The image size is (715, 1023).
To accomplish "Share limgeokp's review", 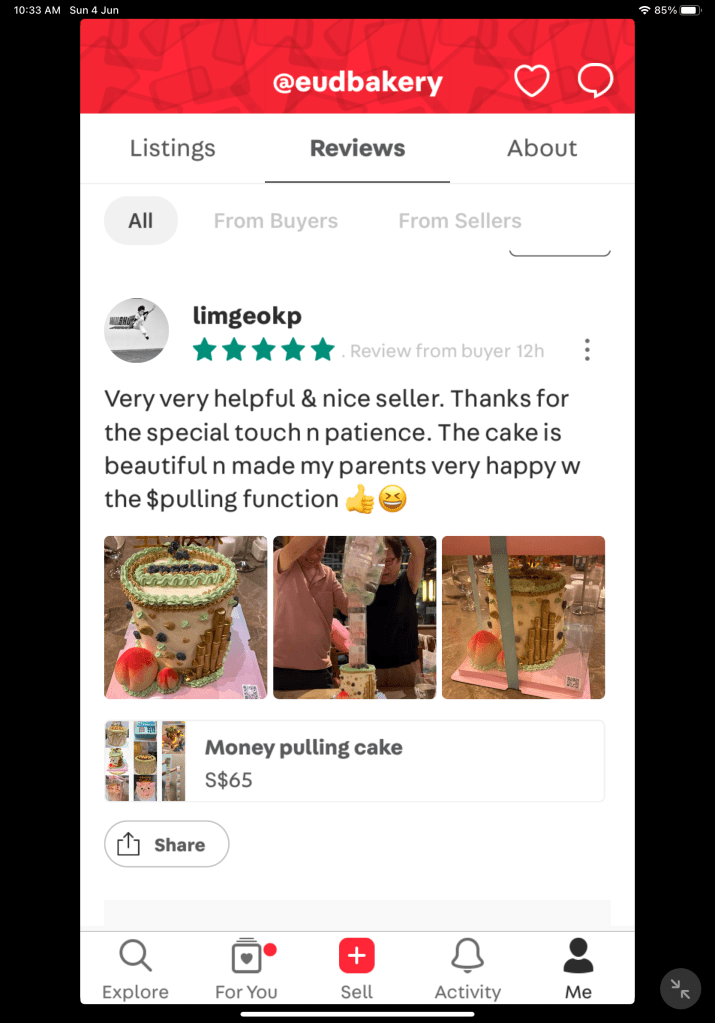I will tap(167, 845).
